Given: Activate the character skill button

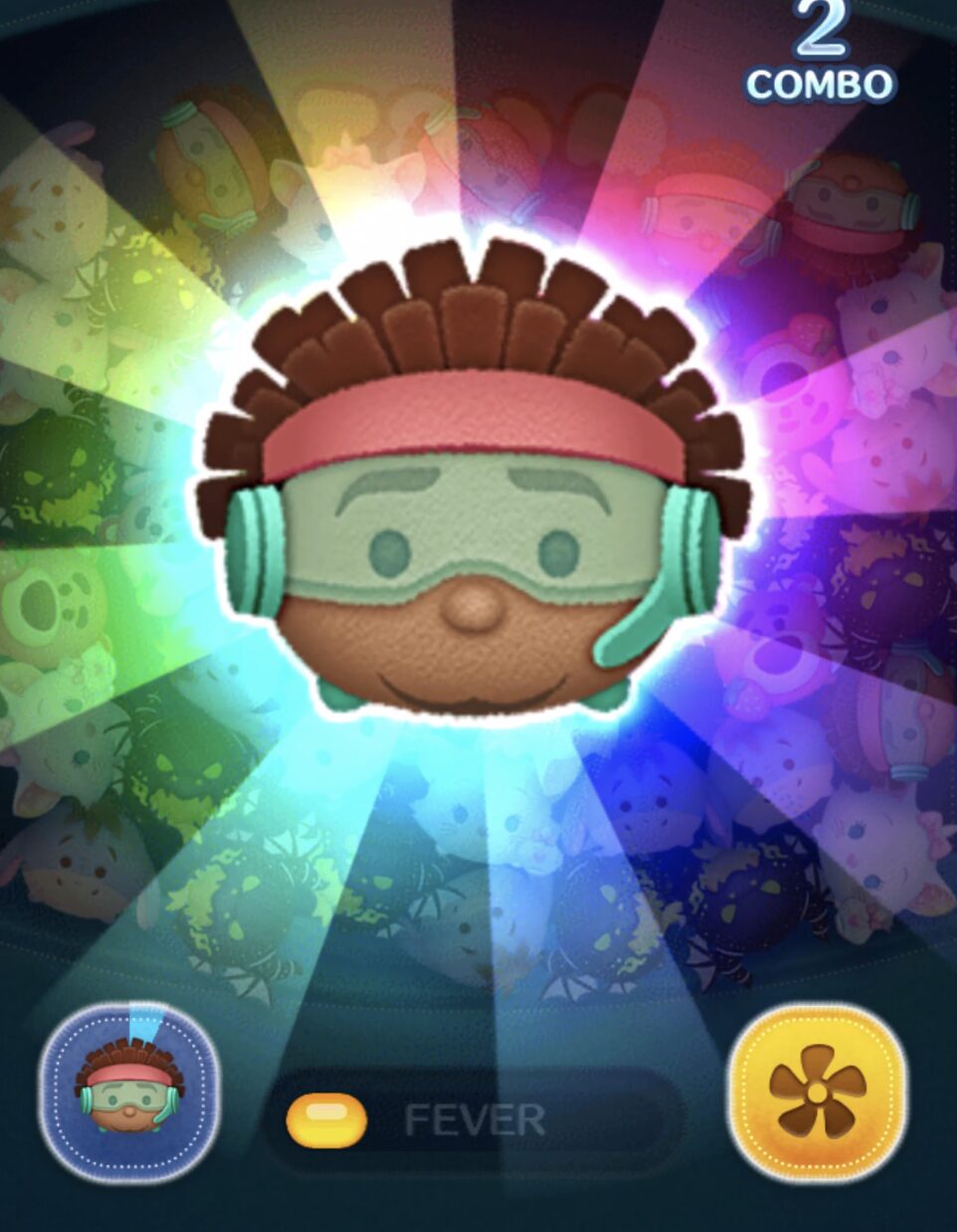Looking at the screenshot, I should tap(129, 1093).
